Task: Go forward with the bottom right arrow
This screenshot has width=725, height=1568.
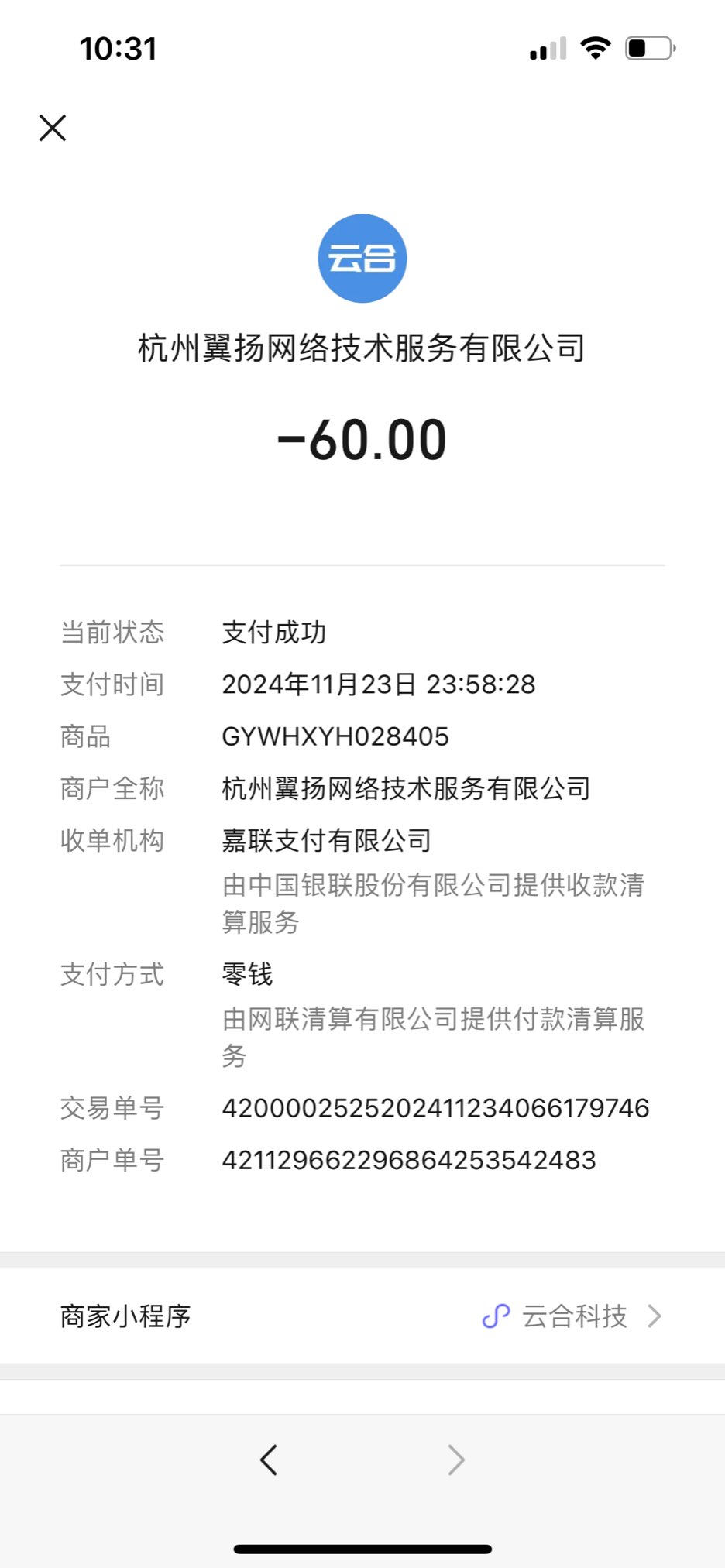Action: (456, 1460)
